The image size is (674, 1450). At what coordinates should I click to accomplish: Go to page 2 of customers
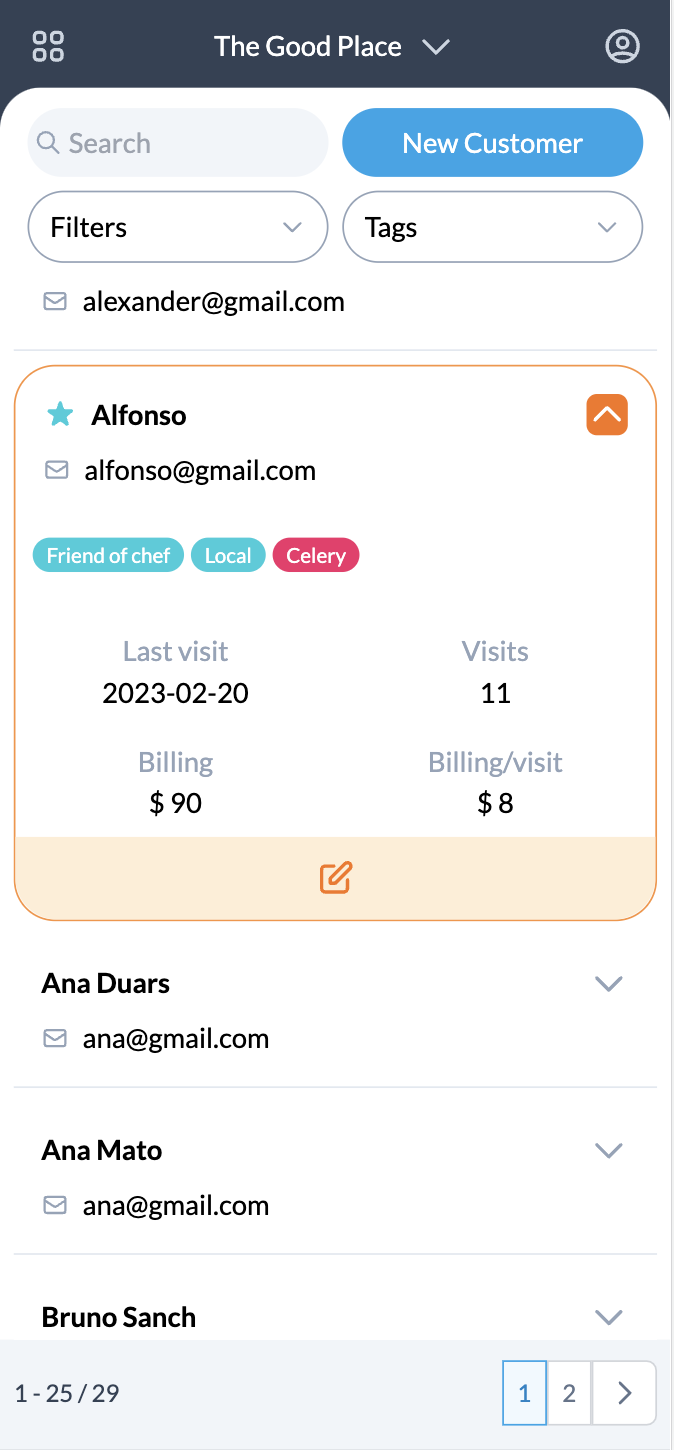(569, 1393)
